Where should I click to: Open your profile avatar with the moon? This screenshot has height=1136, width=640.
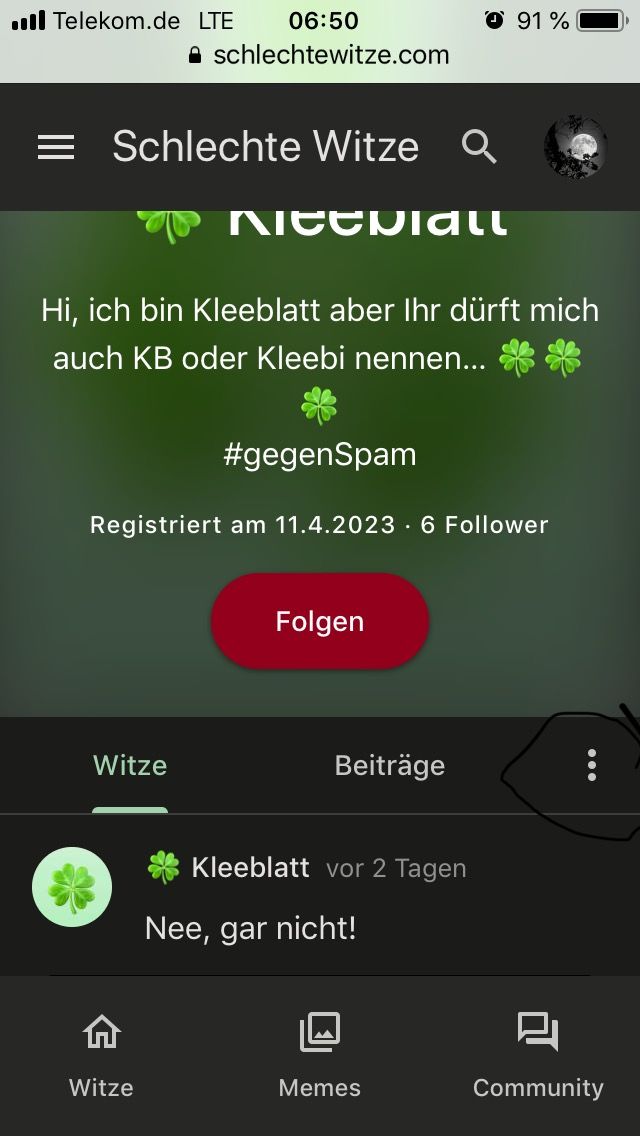click(575, 148)
